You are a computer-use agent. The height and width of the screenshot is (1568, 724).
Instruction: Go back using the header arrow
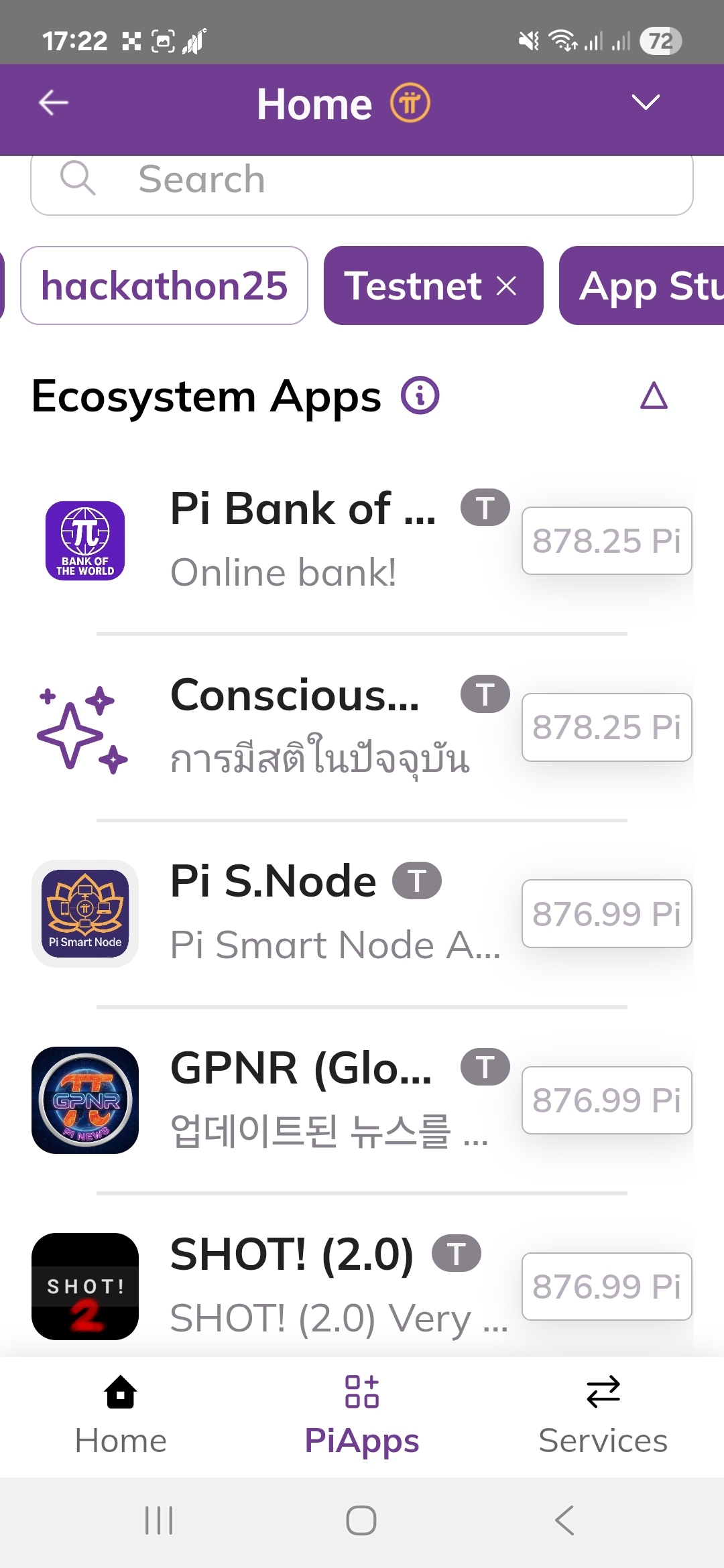point(54,103)
